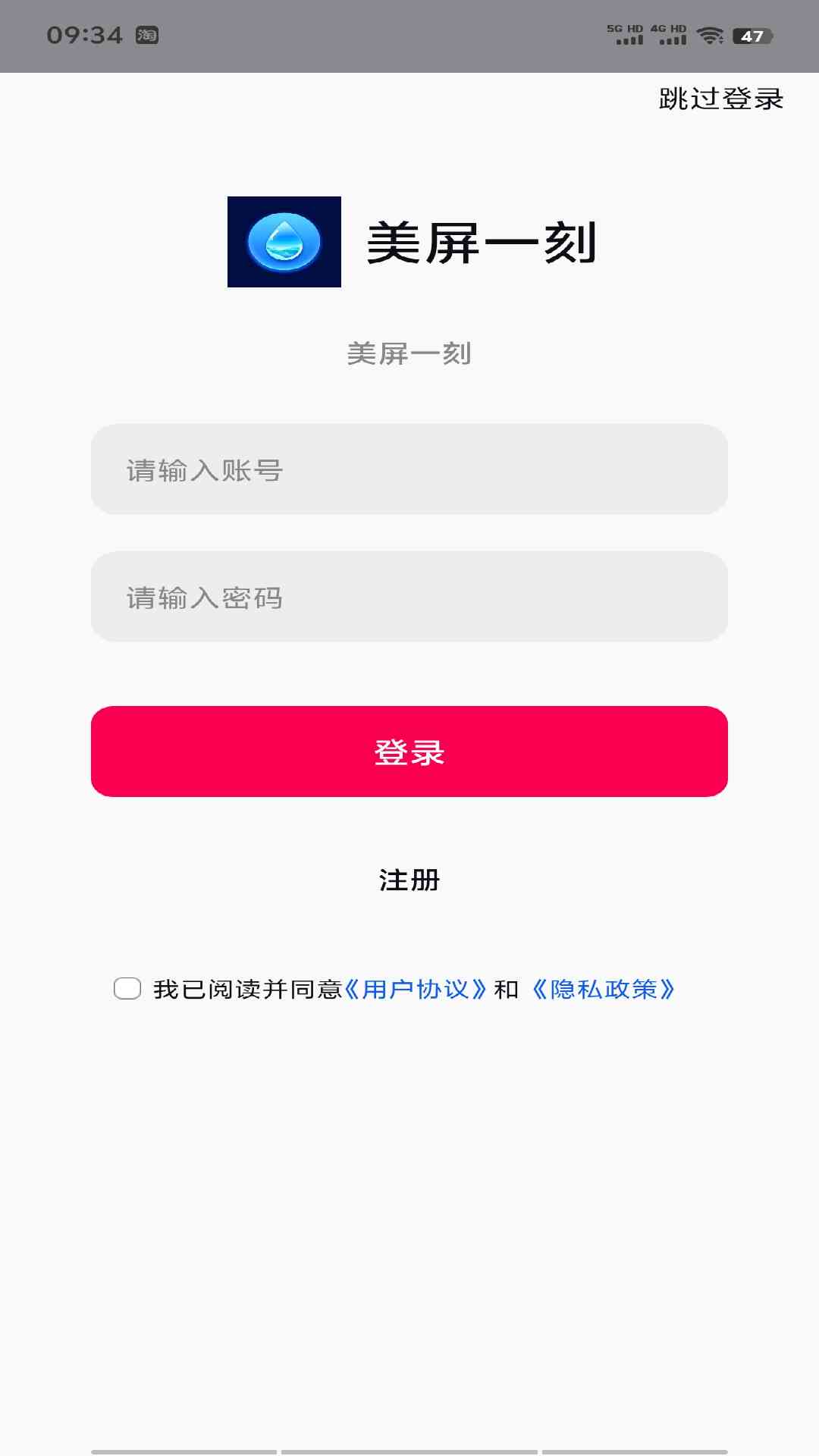Tap the middle navigation bar button

point(409,1445)
